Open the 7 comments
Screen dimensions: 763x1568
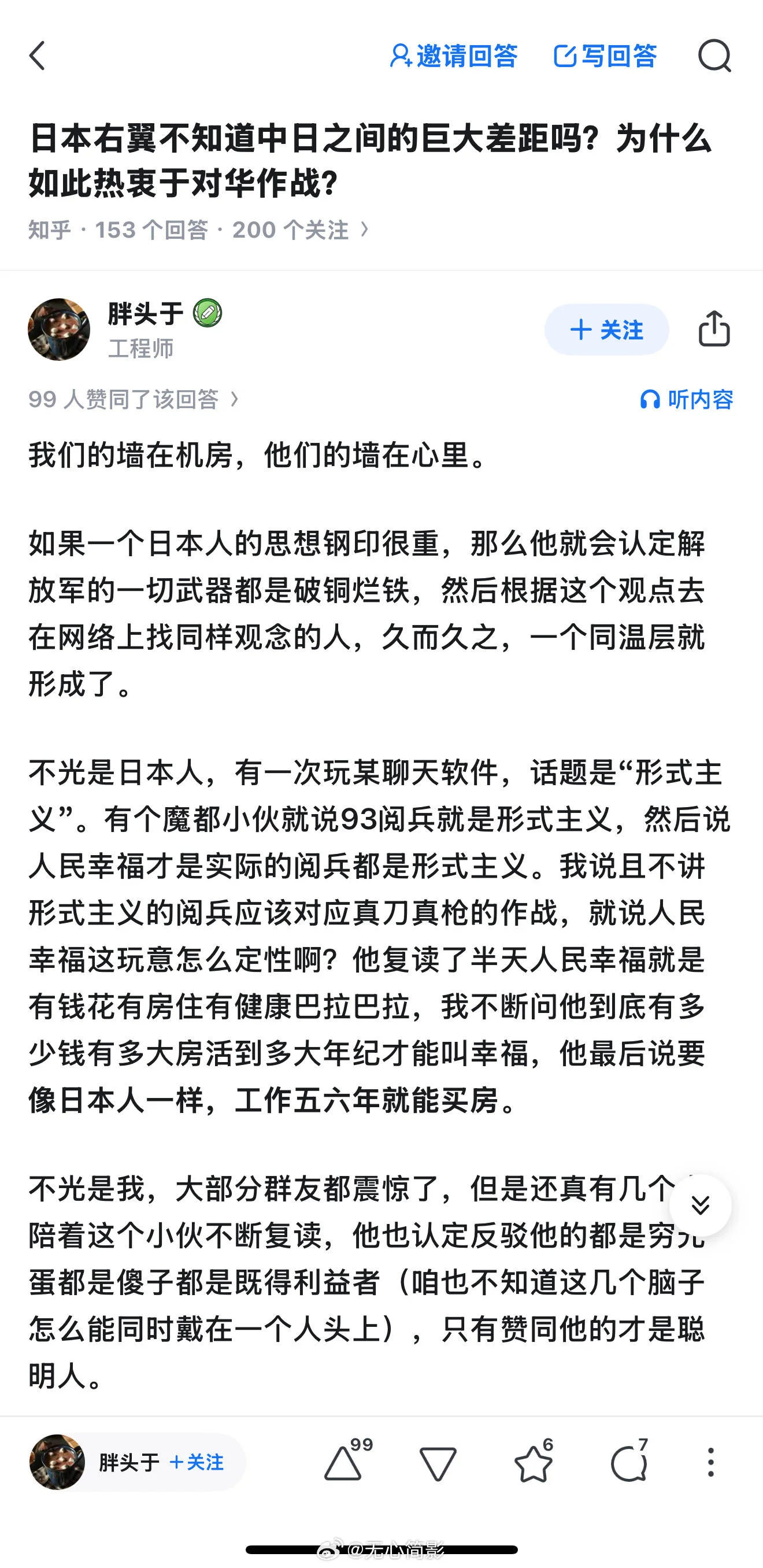629,1460
